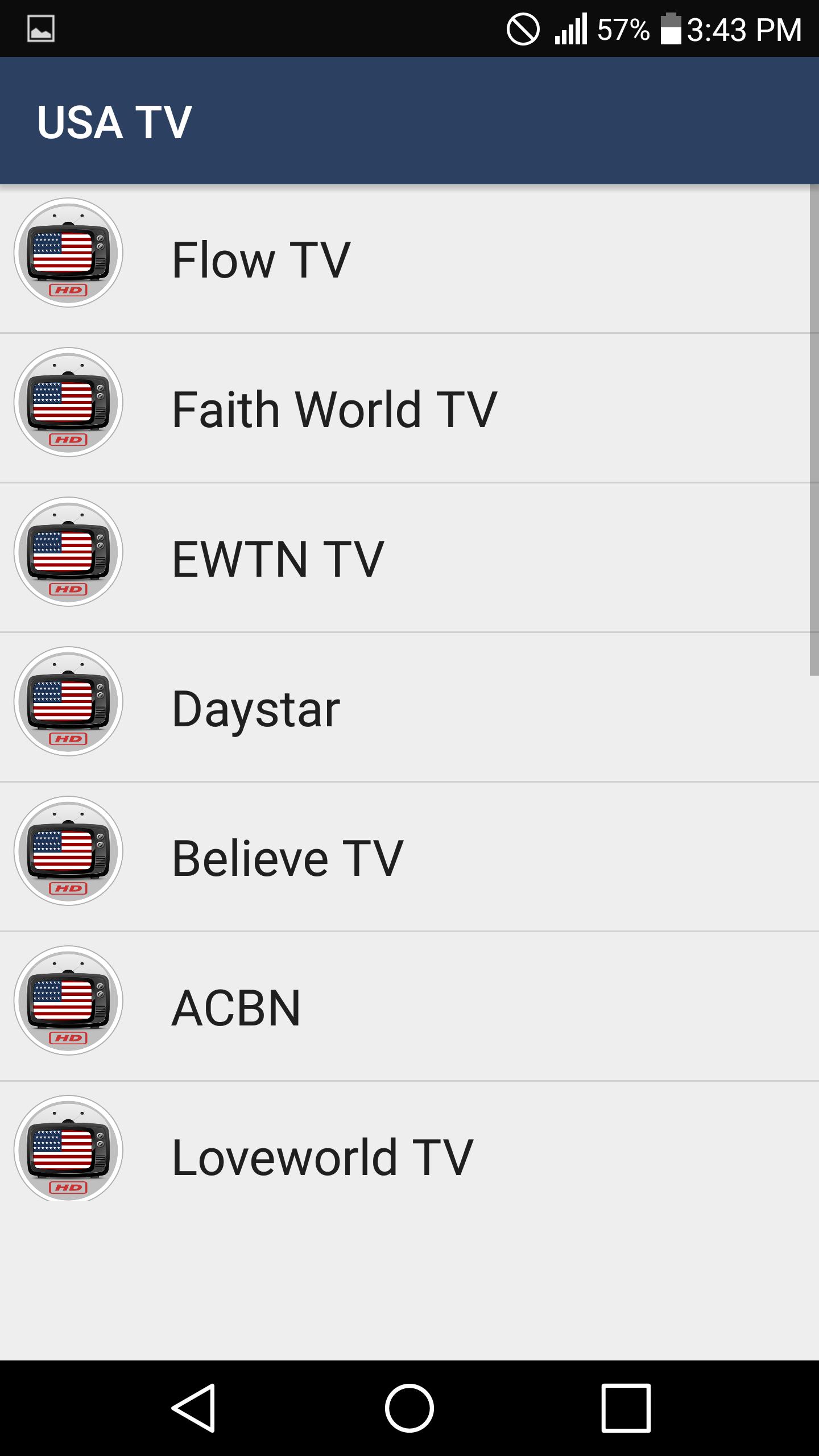Go back using the system back button

click(193, 1408)
